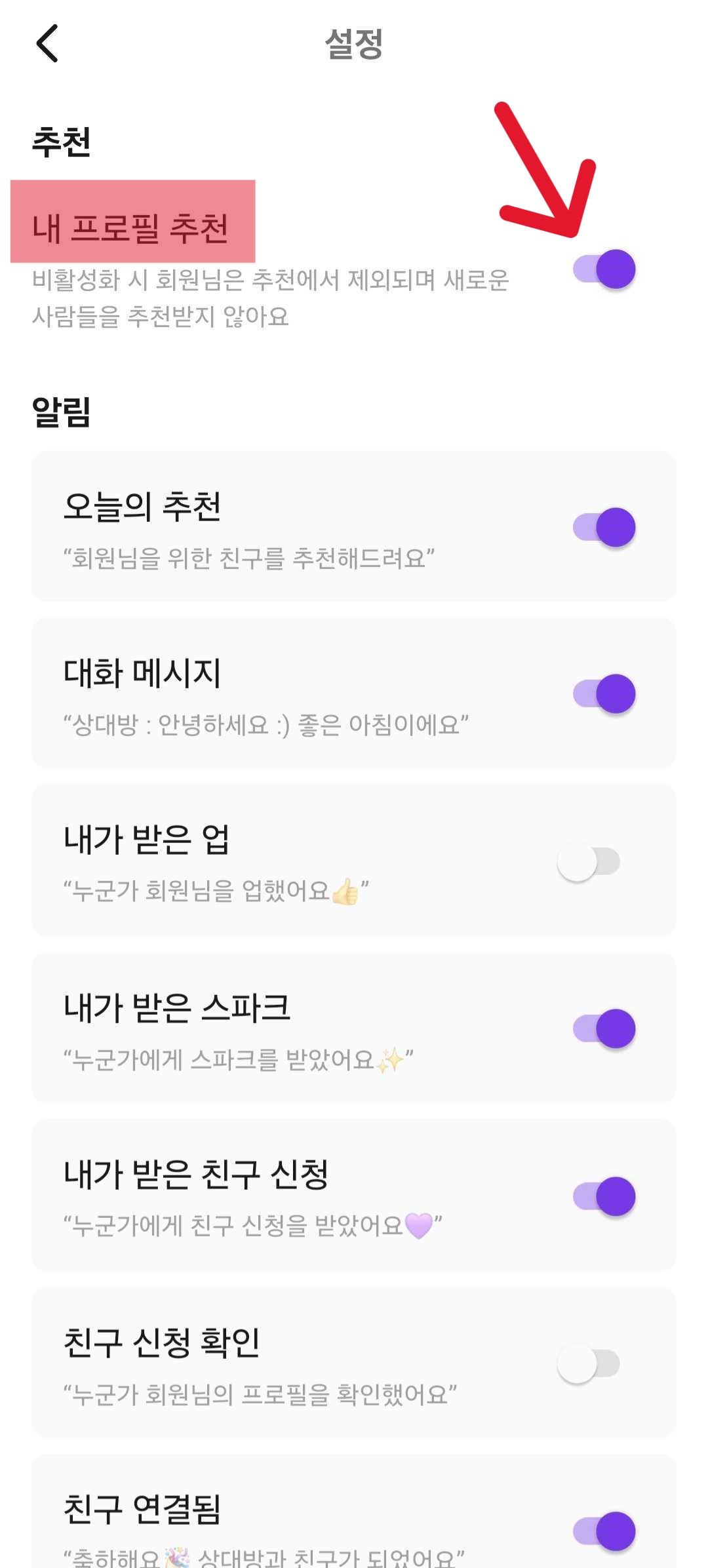Switch off 내가 받은 스파크 alerts

click(604, 1029)
